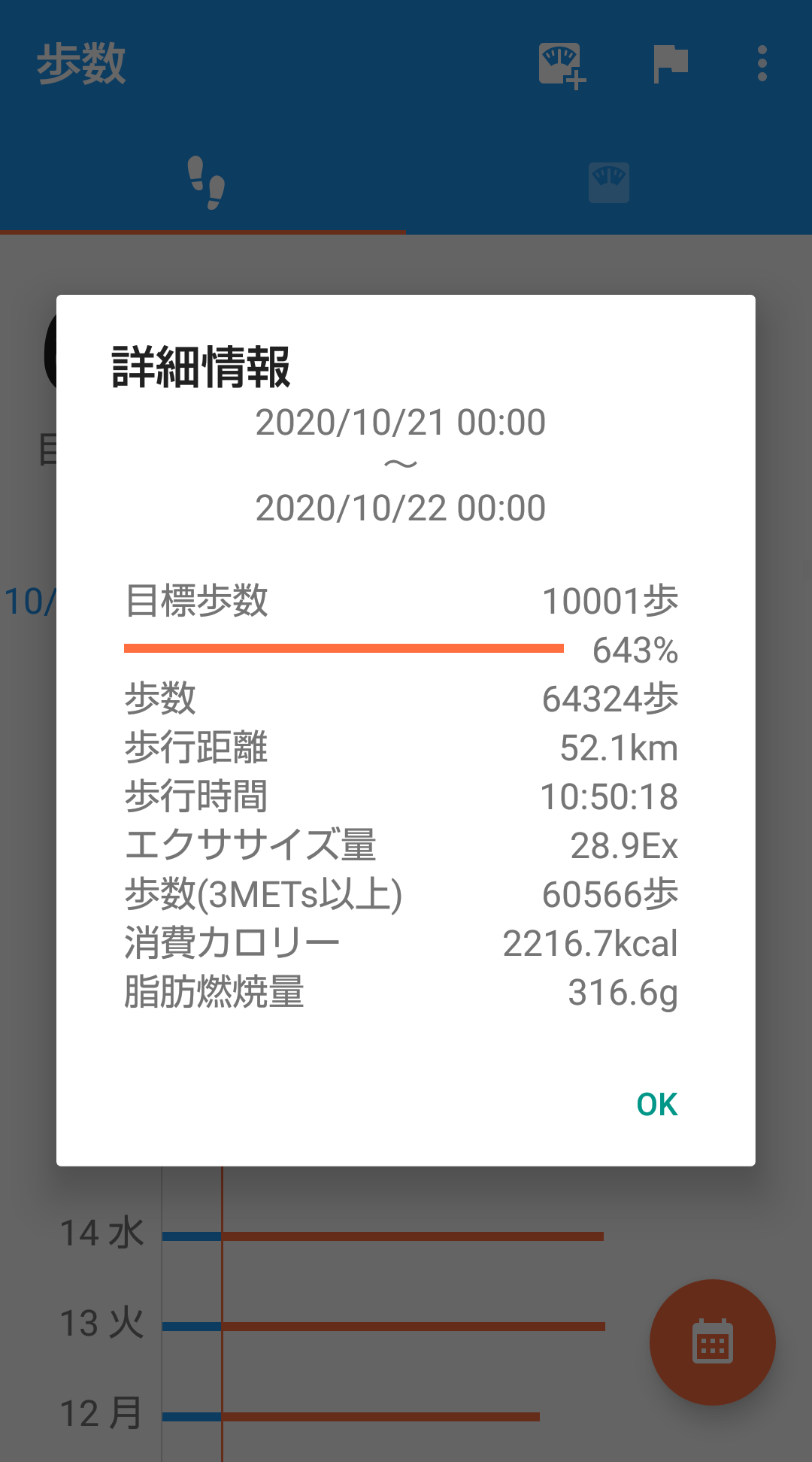Screen dimensions: 812x1462
Task: Open the calendar floating button
Action: 712,1342
